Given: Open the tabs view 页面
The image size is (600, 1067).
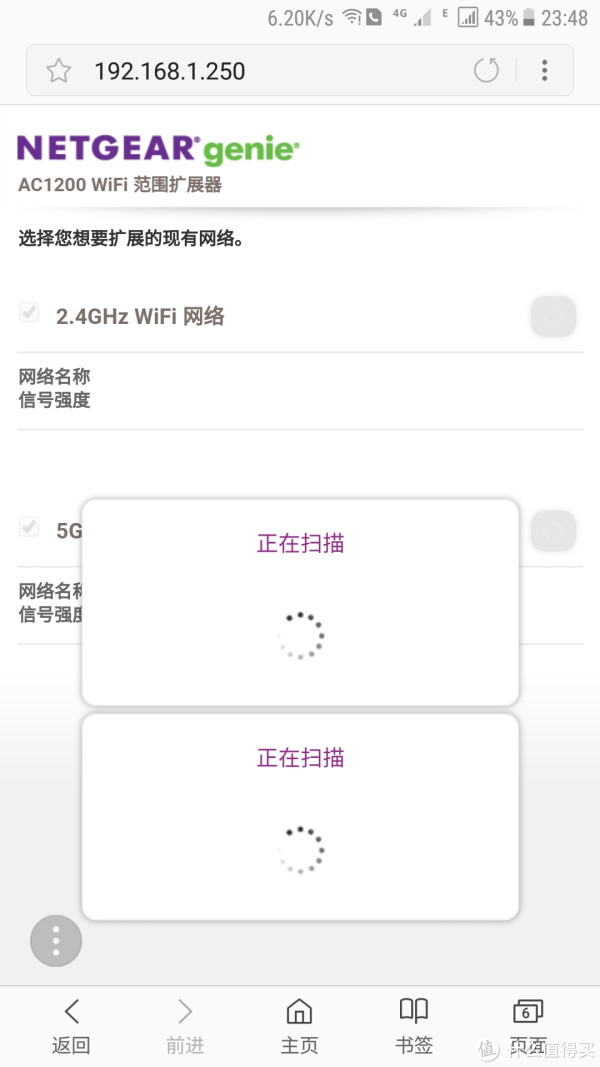Looking at the screenshot, I should pos(527,1025).
